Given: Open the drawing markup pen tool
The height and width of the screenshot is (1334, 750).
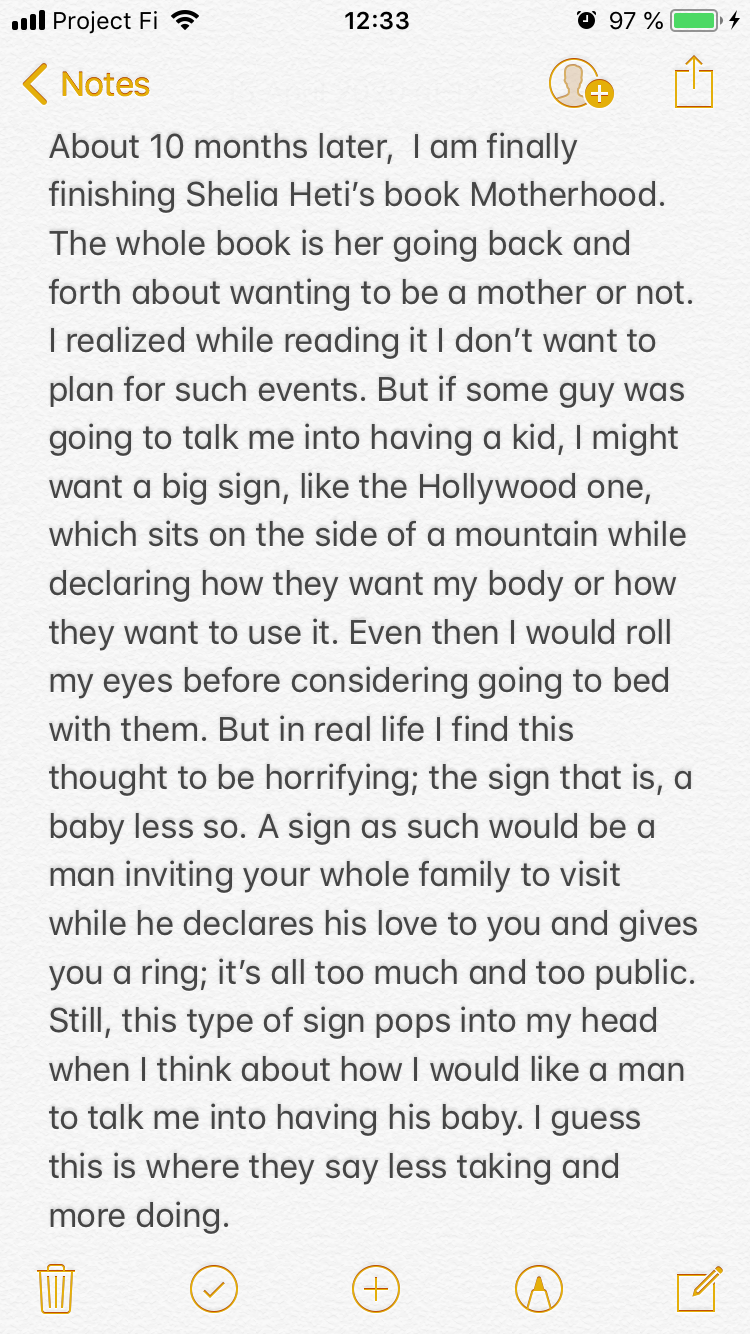Looking at the screenshot, I should (x=538, y=1288).
